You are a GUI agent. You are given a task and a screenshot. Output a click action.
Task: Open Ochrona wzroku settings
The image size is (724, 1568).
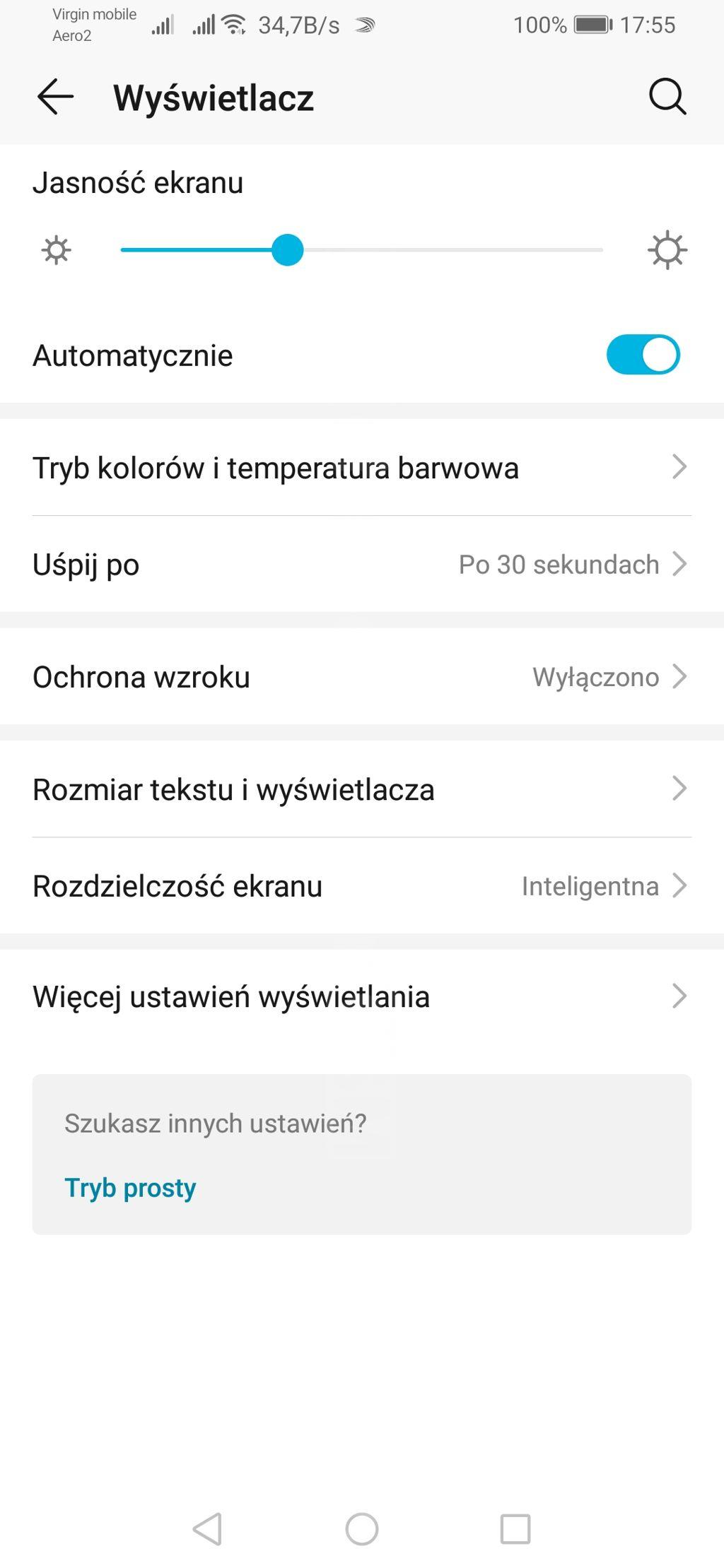coord(361,677)
